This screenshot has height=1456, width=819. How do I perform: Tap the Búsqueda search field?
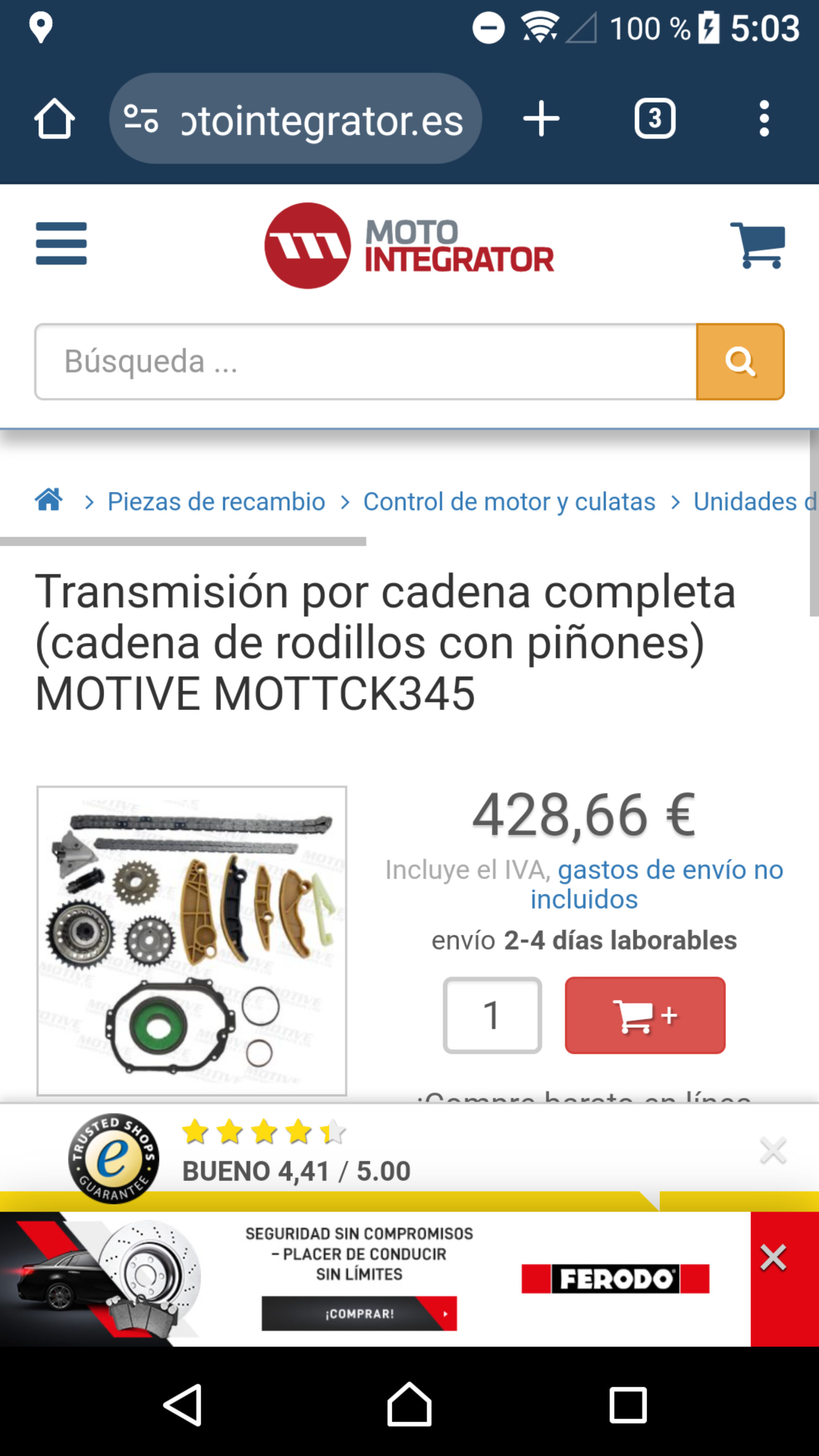365,362
